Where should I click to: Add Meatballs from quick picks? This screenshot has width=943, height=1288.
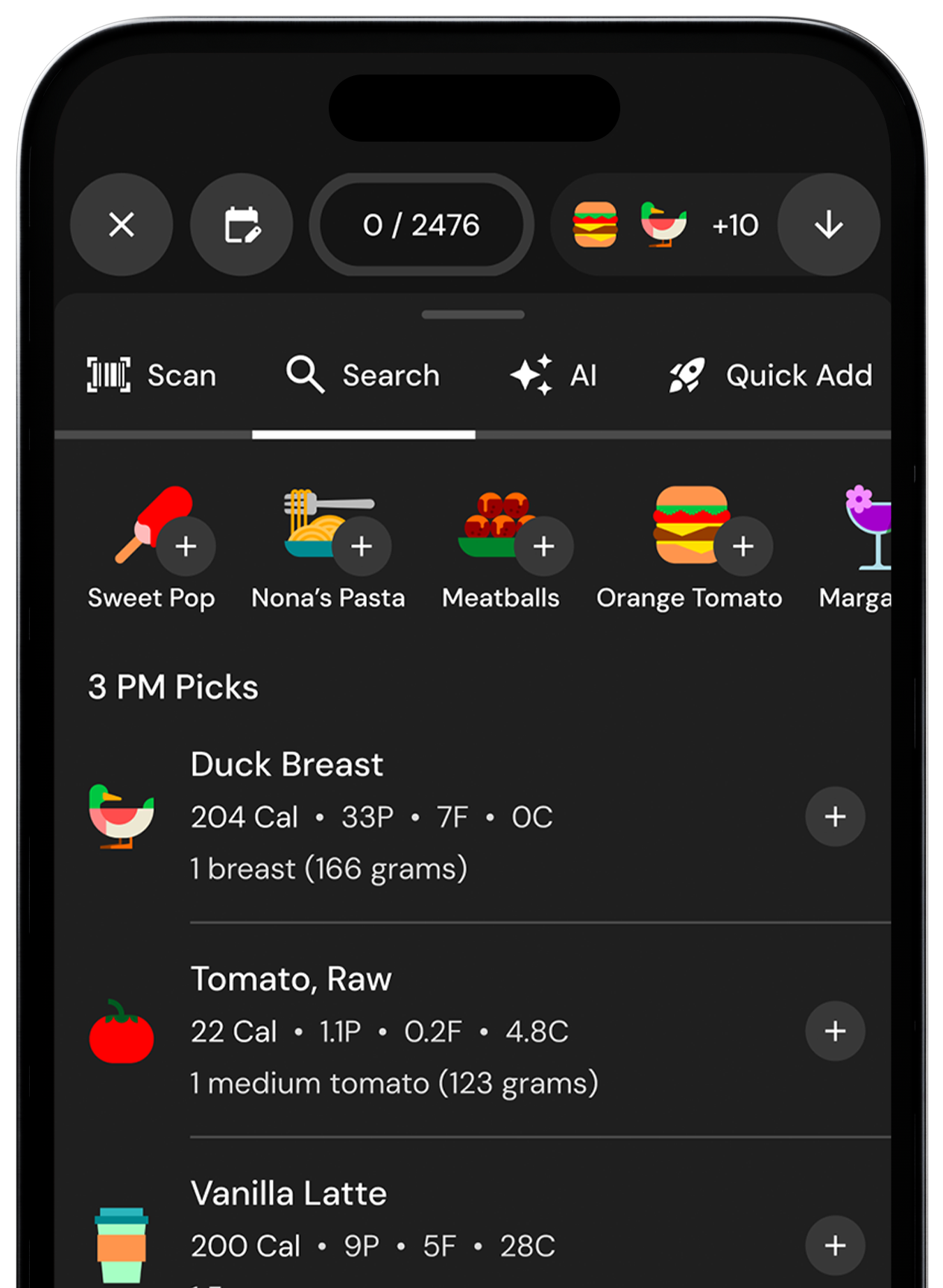[543, 546]
